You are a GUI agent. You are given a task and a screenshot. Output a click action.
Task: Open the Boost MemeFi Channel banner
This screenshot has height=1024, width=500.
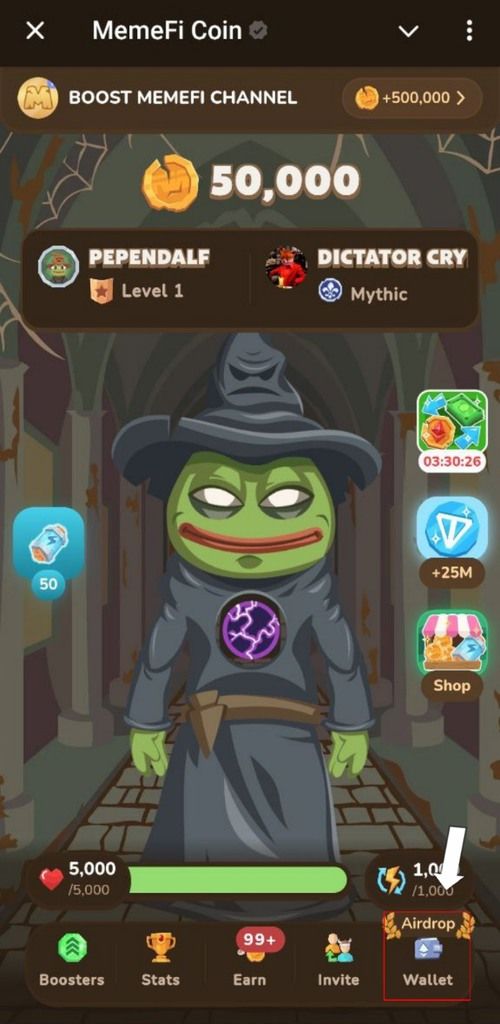(250, 98)
